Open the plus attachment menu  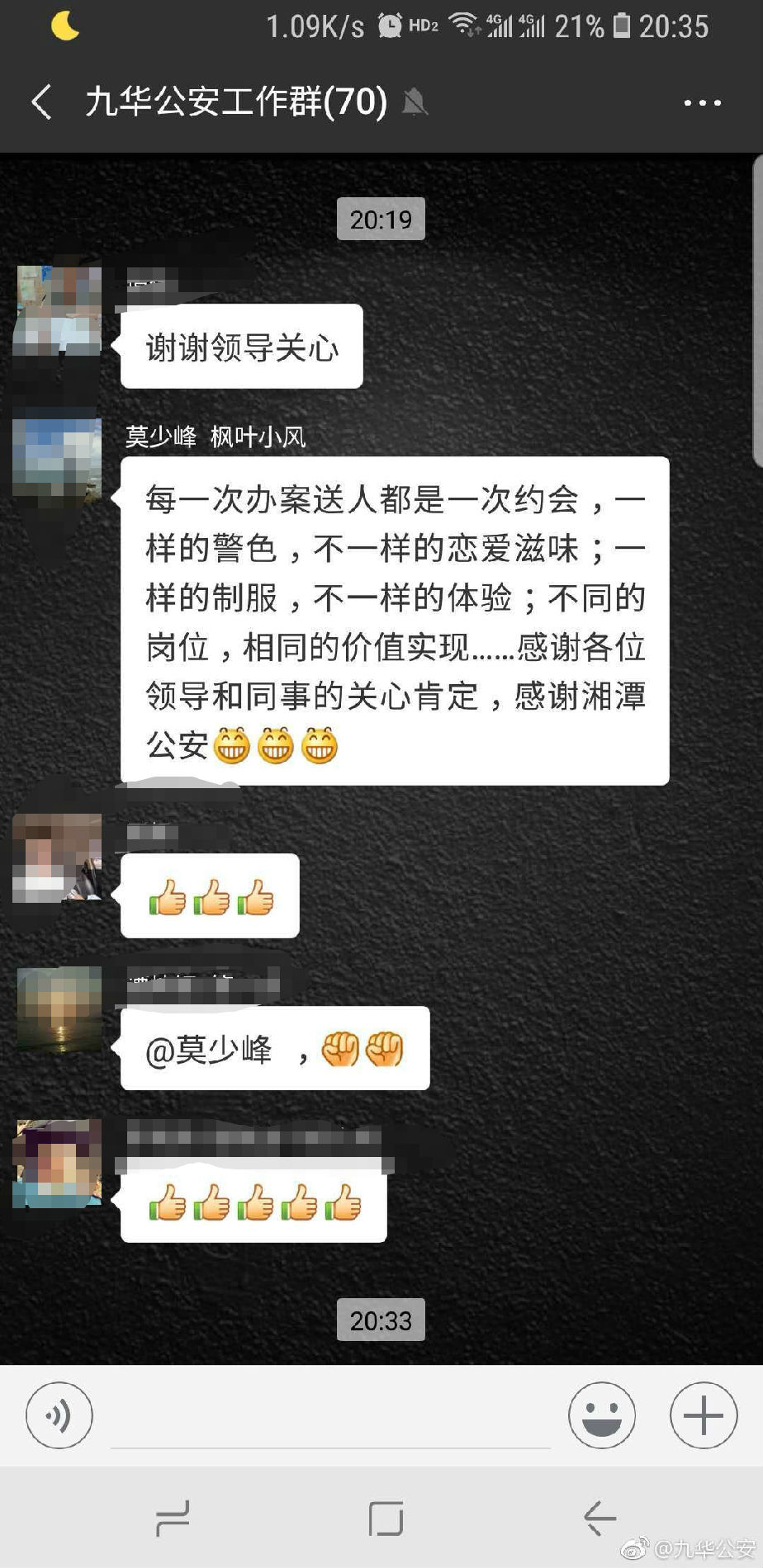[x=703, y=1415]
